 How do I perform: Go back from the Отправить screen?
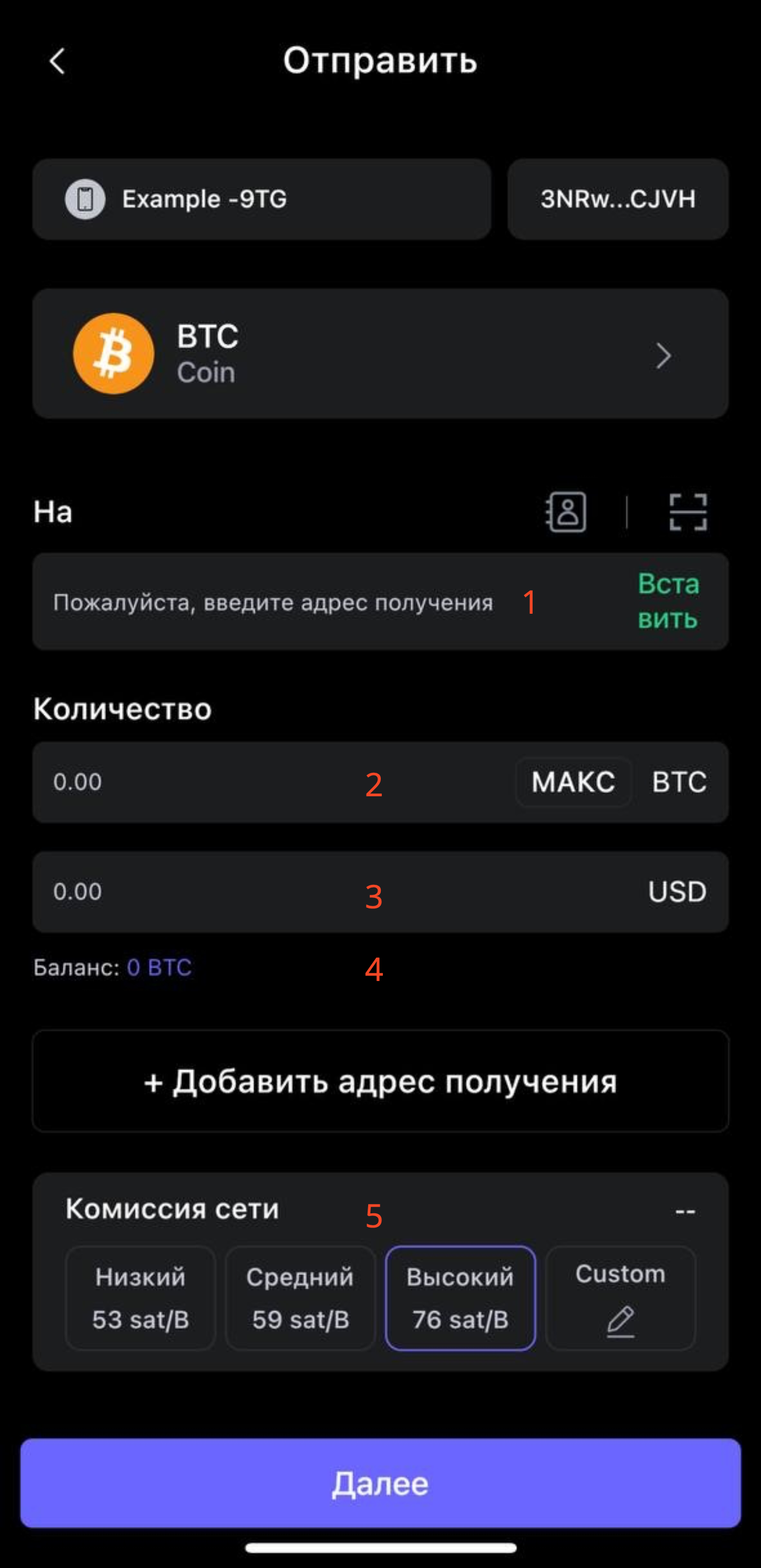[x=57, y=61]
